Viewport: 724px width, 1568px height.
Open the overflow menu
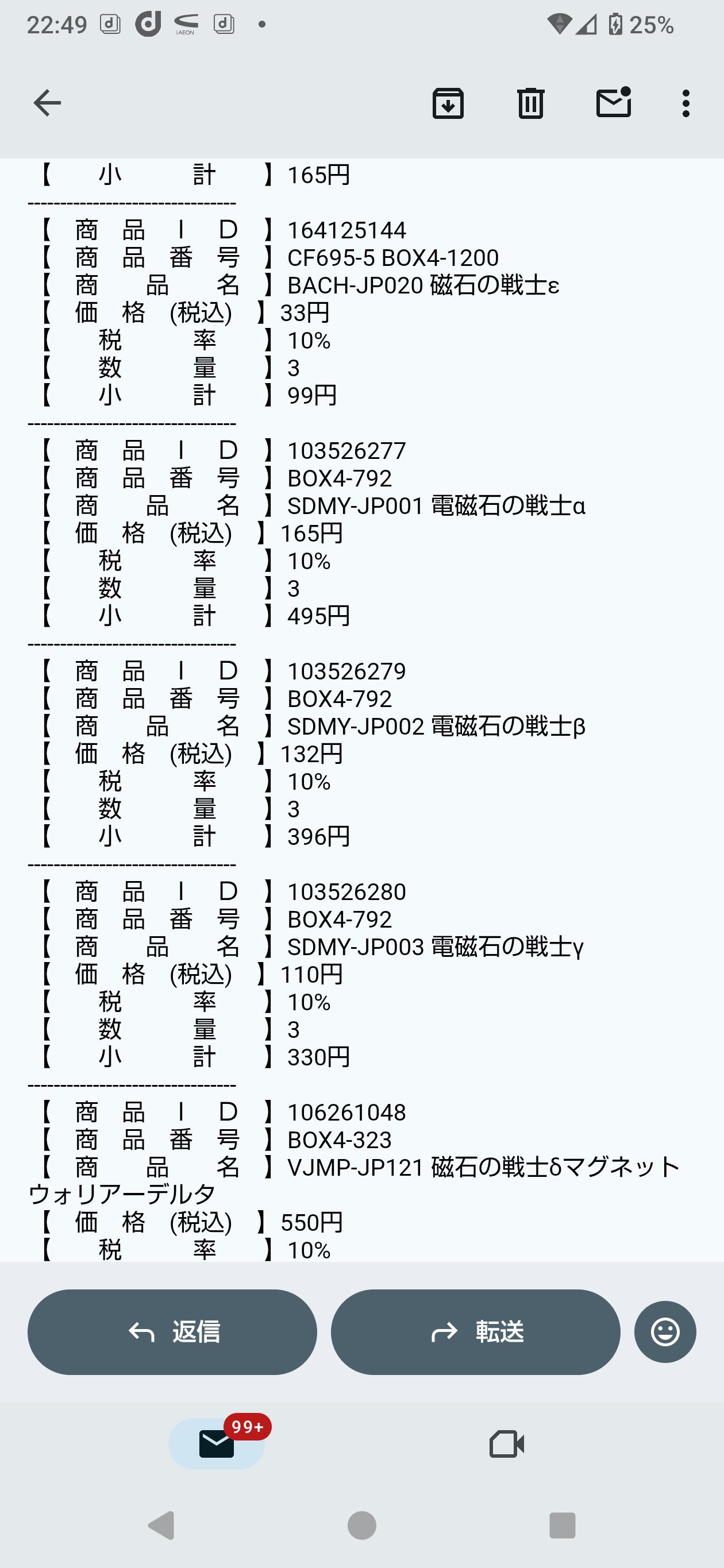click(686, 103)
